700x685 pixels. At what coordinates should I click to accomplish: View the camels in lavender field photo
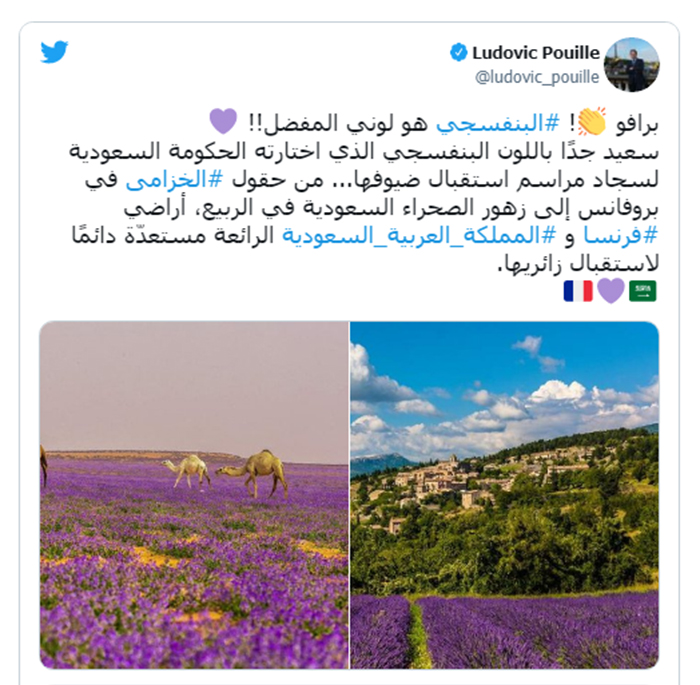click(x=194, y=494)
